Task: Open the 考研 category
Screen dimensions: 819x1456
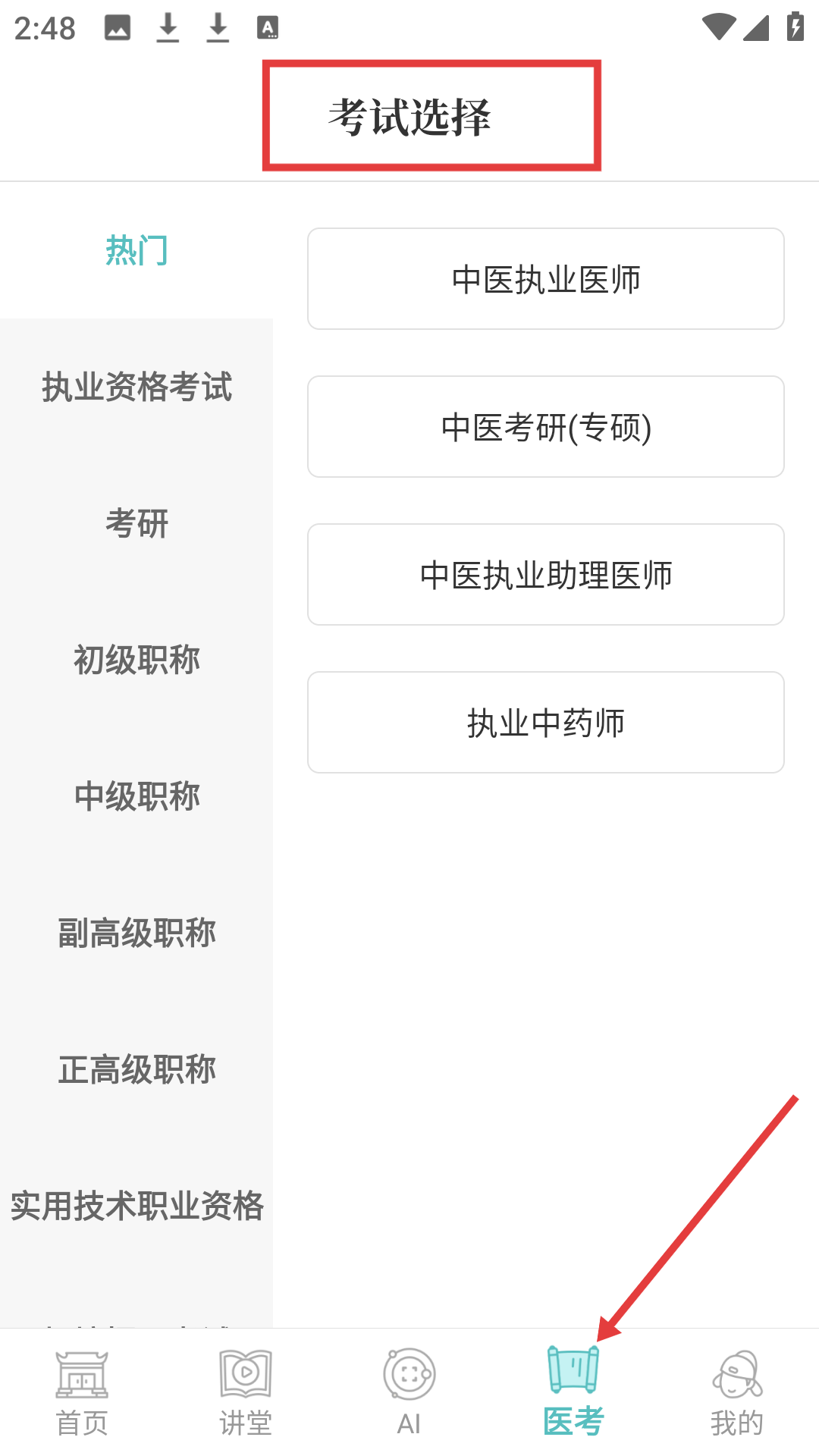Action: [x=136, y=523]
